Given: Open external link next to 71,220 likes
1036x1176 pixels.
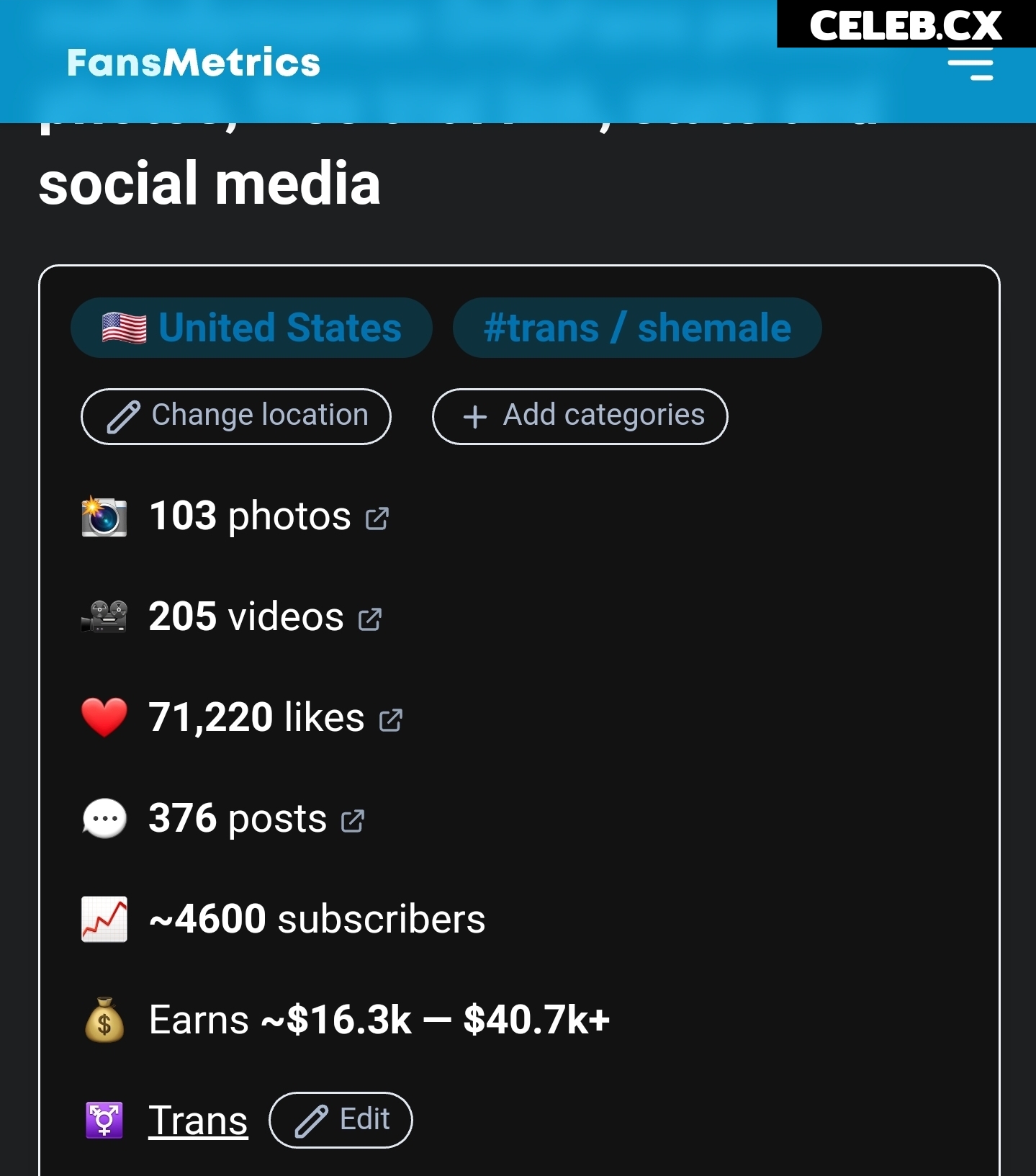Looking at the screenshot, I should [391, 720].
